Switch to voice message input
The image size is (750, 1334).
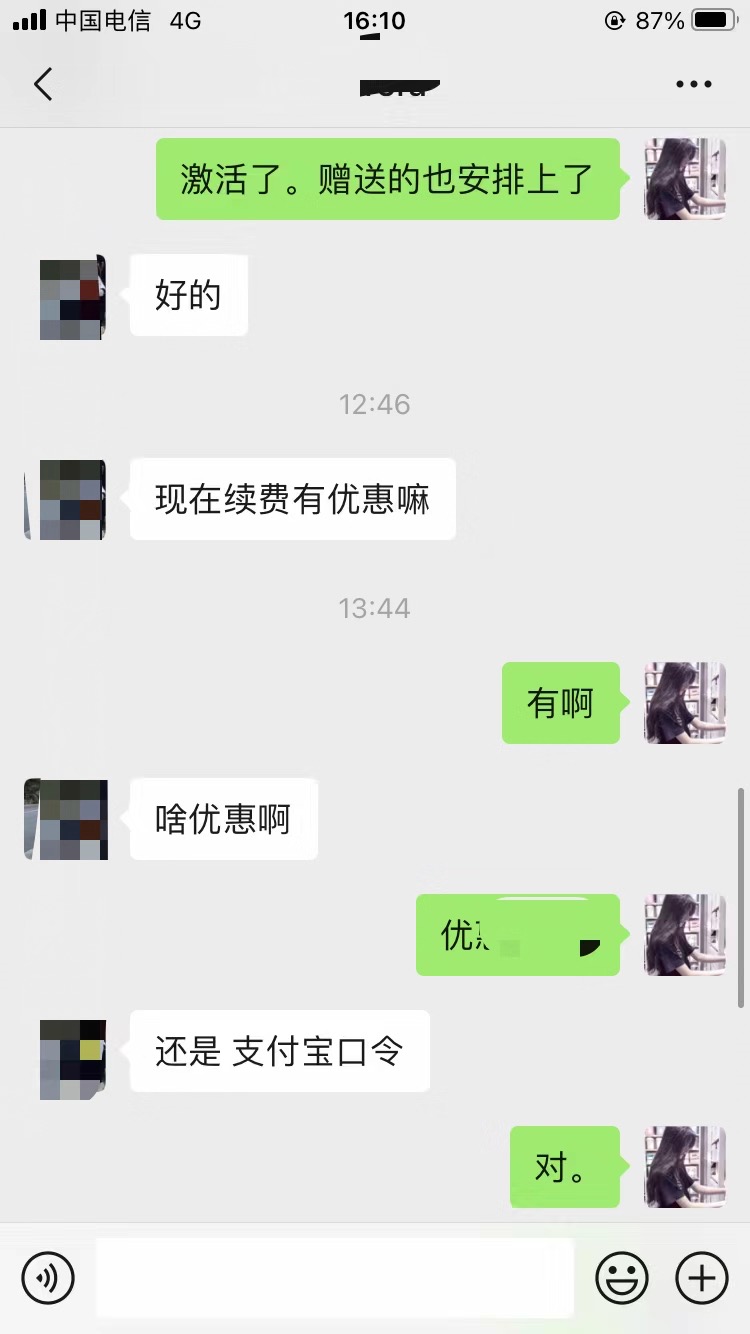pos(48,1277)
